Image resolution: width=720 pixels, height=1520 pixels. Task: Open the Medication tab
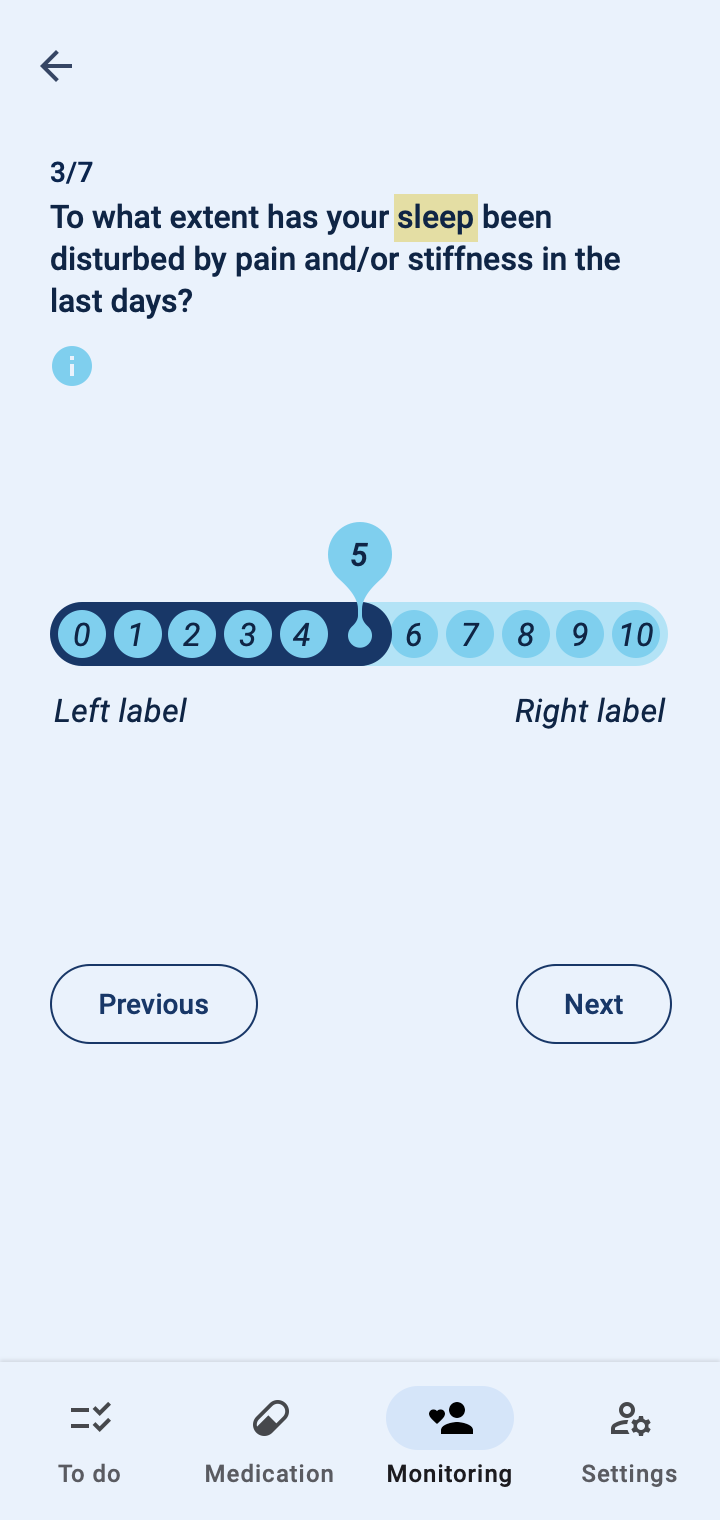point(270,1440)
